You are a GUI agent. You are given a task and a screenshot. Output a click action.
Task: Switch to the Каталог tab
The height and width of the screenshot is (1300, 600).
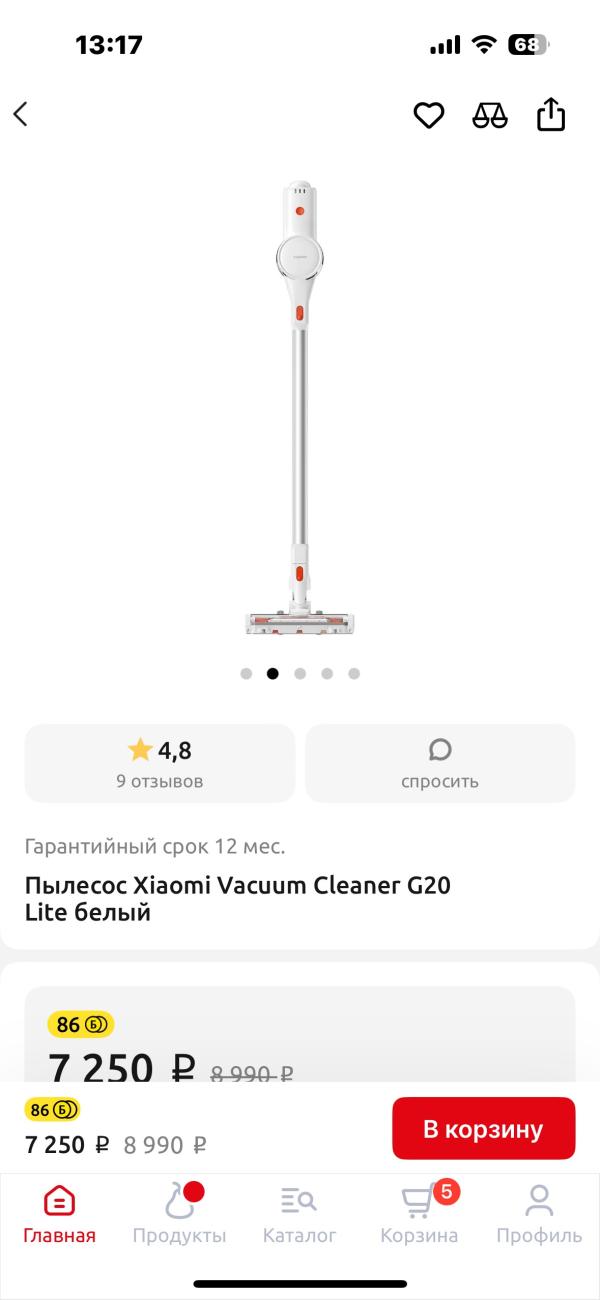click(x=300, y=1213)
